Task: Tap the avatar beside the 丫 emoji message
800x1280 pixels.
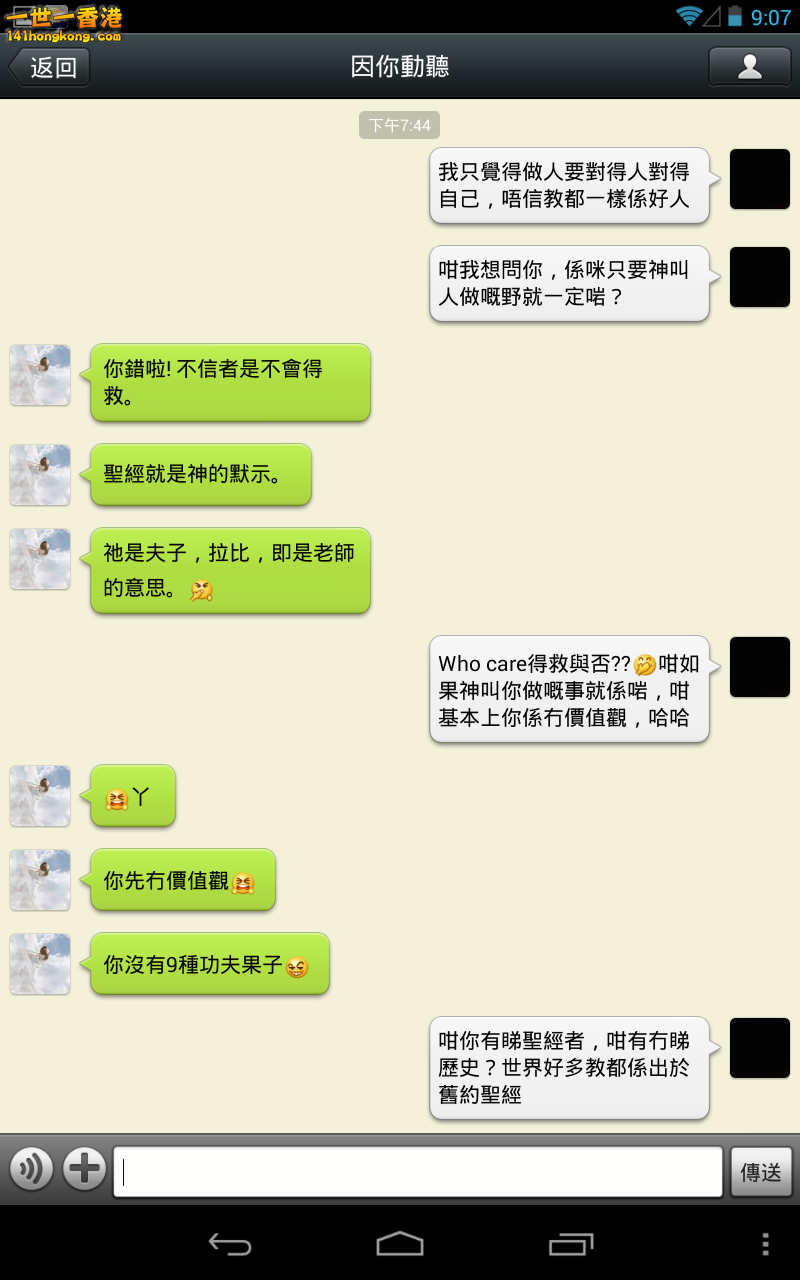Action: point(40,796)
